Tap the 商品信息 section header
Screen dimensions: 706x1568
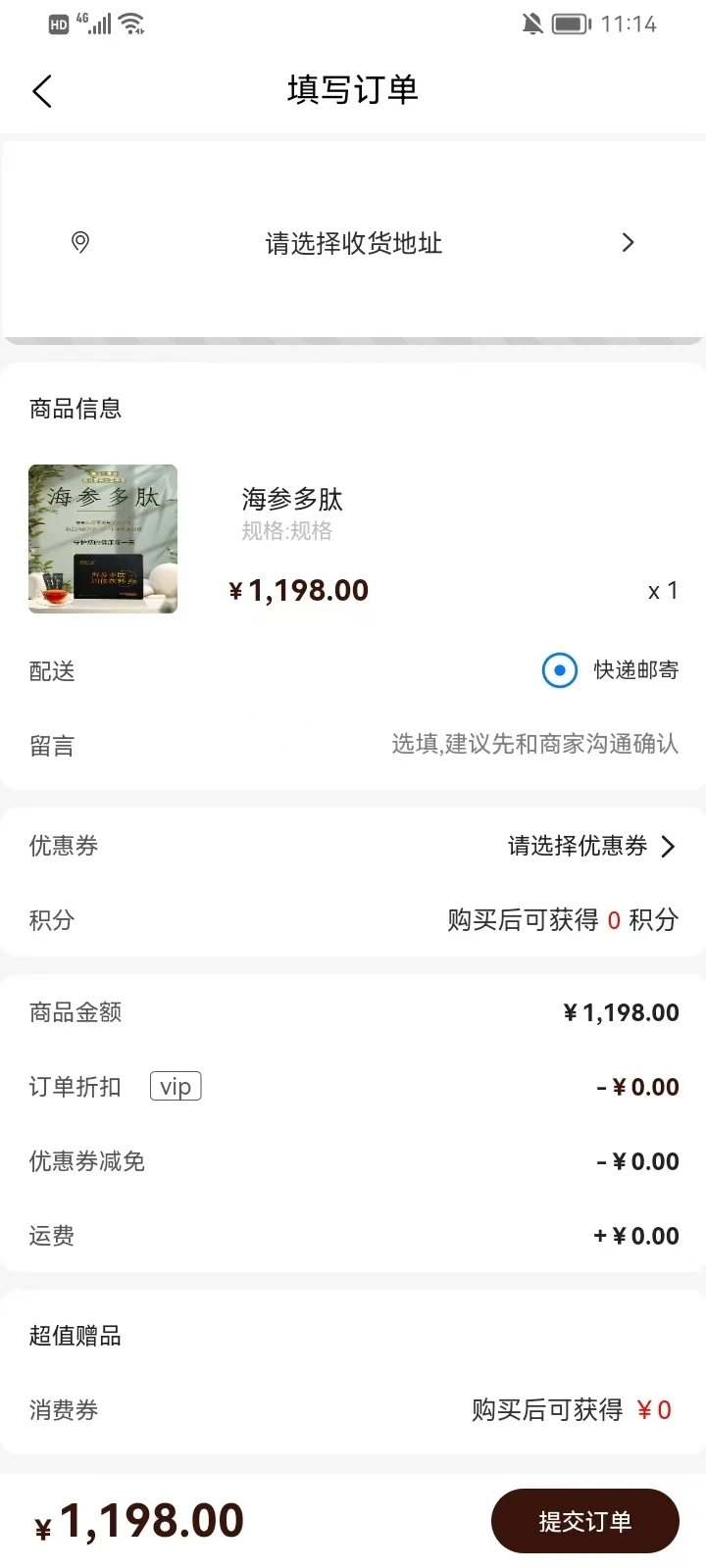tap(74, 408)
